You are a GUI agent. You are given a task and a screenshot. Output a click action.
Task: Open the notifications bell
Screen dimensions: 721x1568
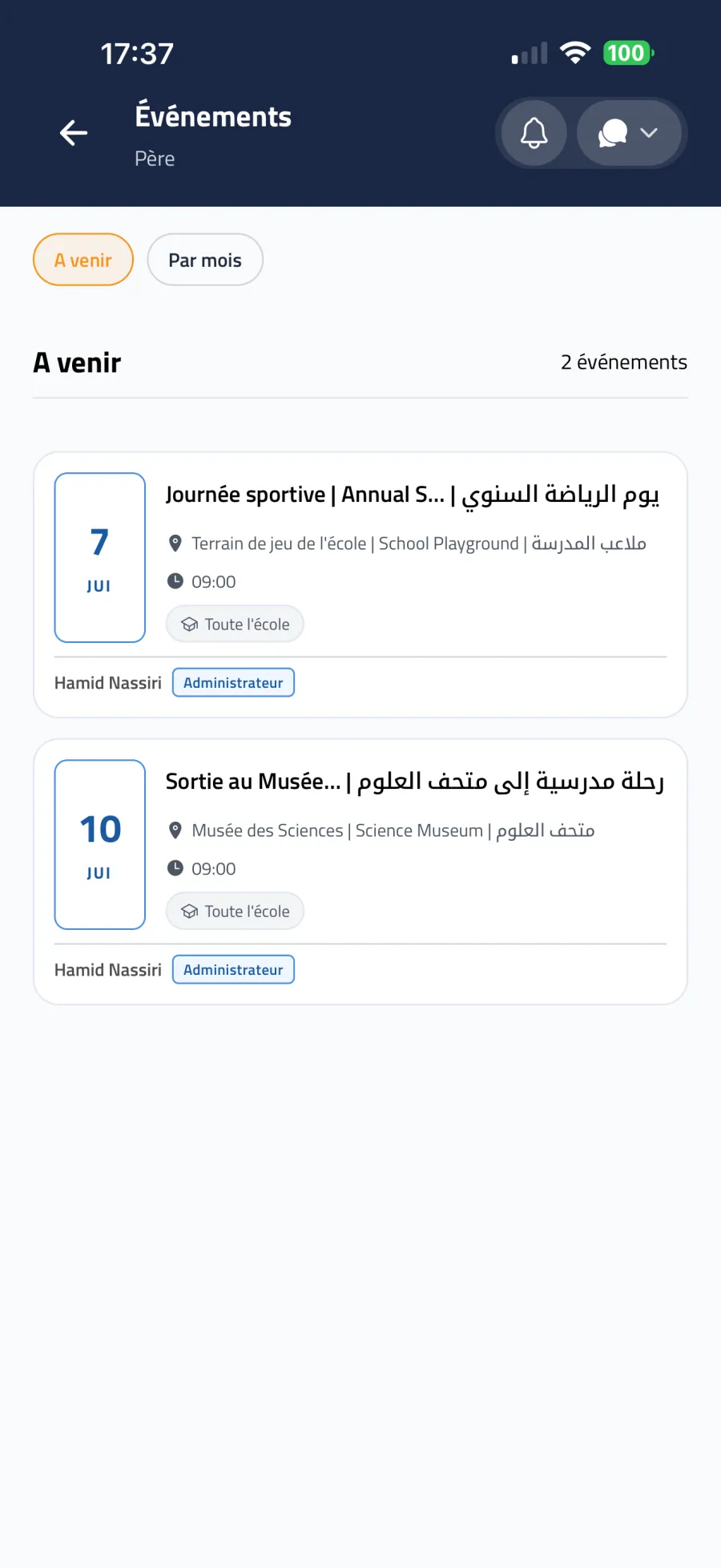click(x=534, y=133)
